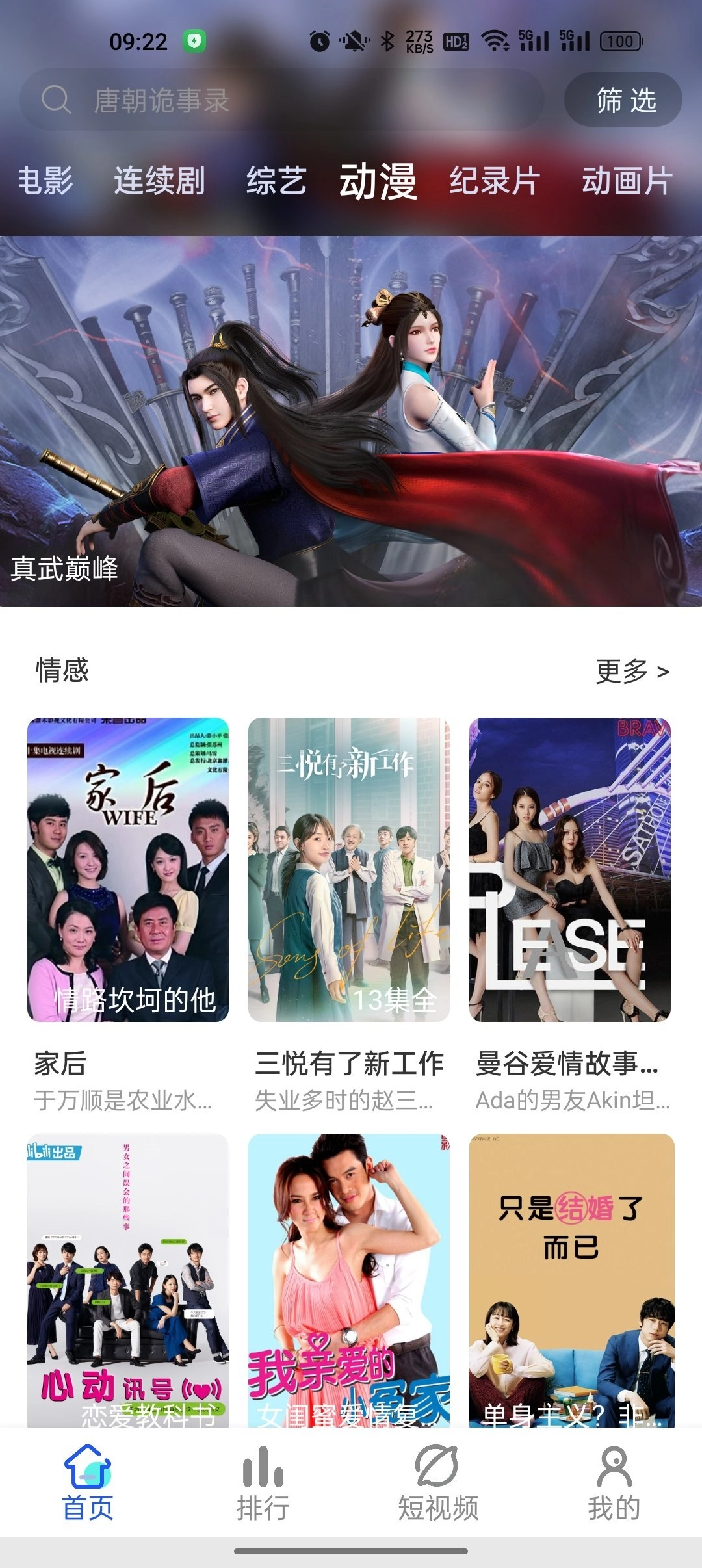Open the 筛选 filter button
The width and height of the screenshot is (702, 1568).
tap(623, 99)
